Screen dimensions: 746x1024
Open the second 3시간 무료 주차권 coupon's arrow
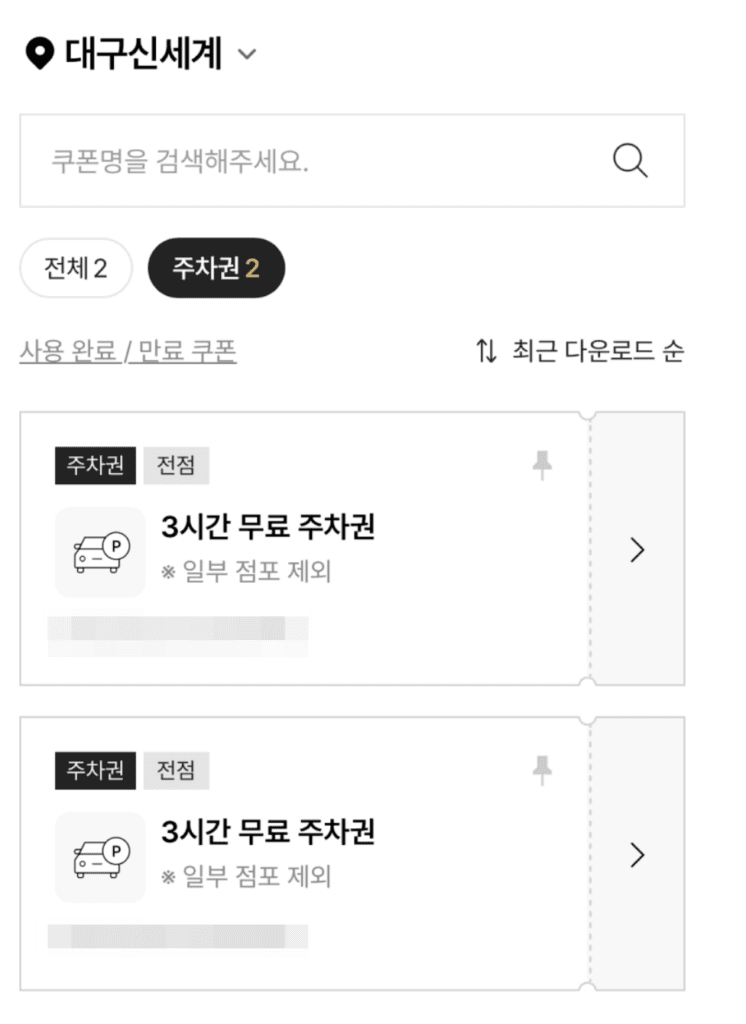(638, 855)
